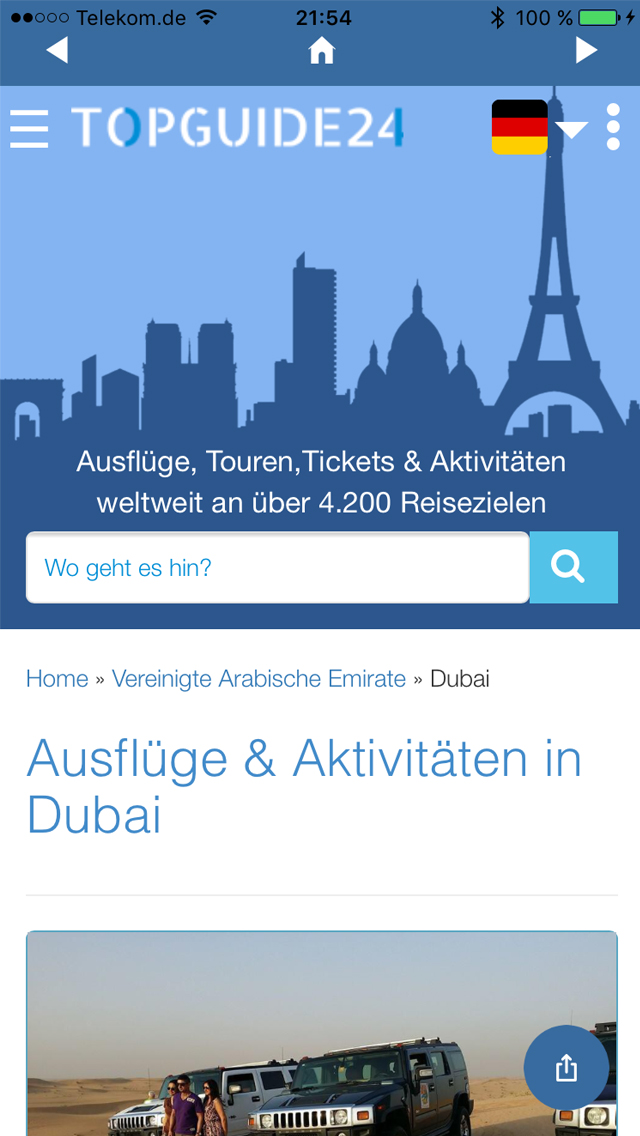Open the Vereinigte Arabische Emirate breadcrumb
The height and width of the screenshot is (1136, 640).
coord(259,679)
